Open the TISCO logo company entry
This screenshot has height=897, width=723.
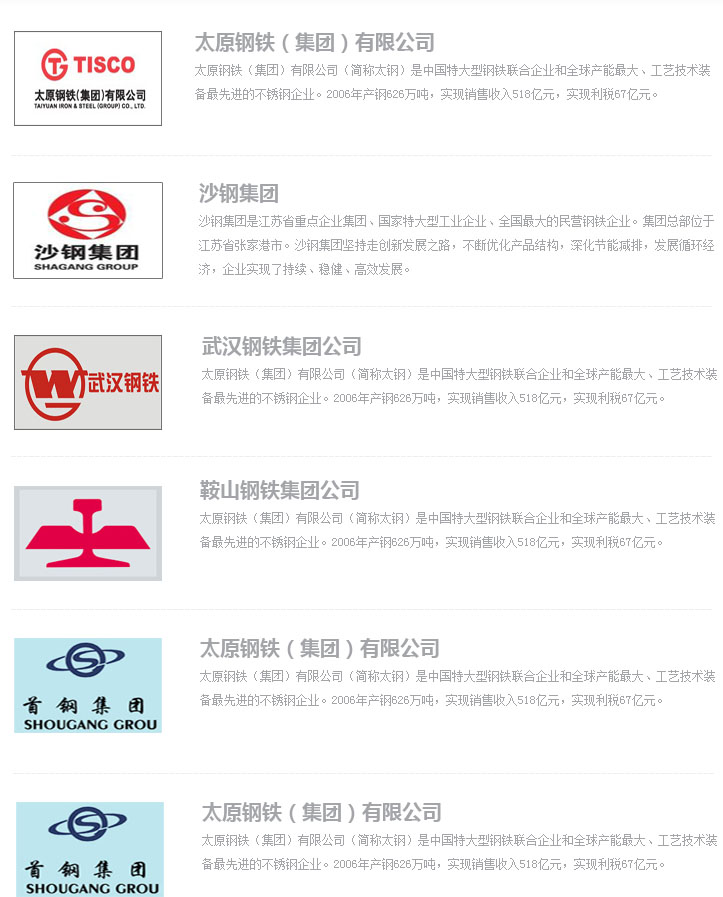click(88, 78)
